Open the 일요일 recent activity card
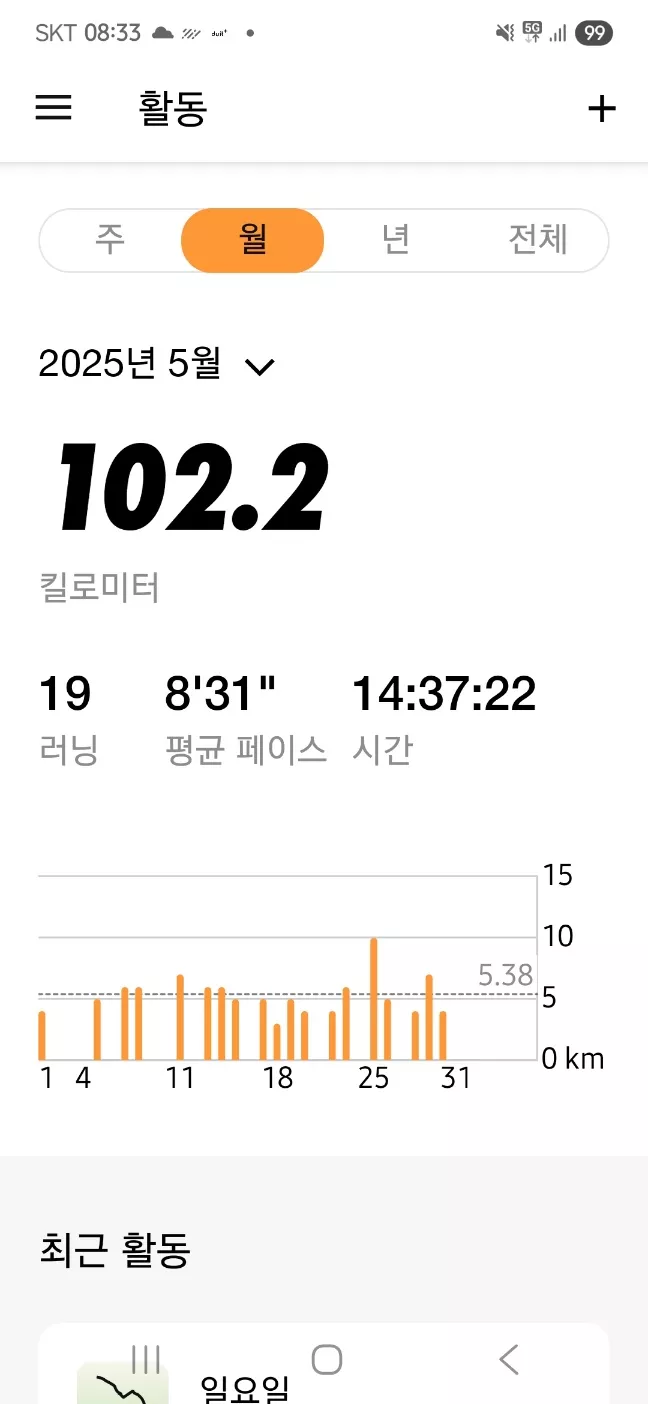Viewport: 648px width, 1404px height. 324,1364
